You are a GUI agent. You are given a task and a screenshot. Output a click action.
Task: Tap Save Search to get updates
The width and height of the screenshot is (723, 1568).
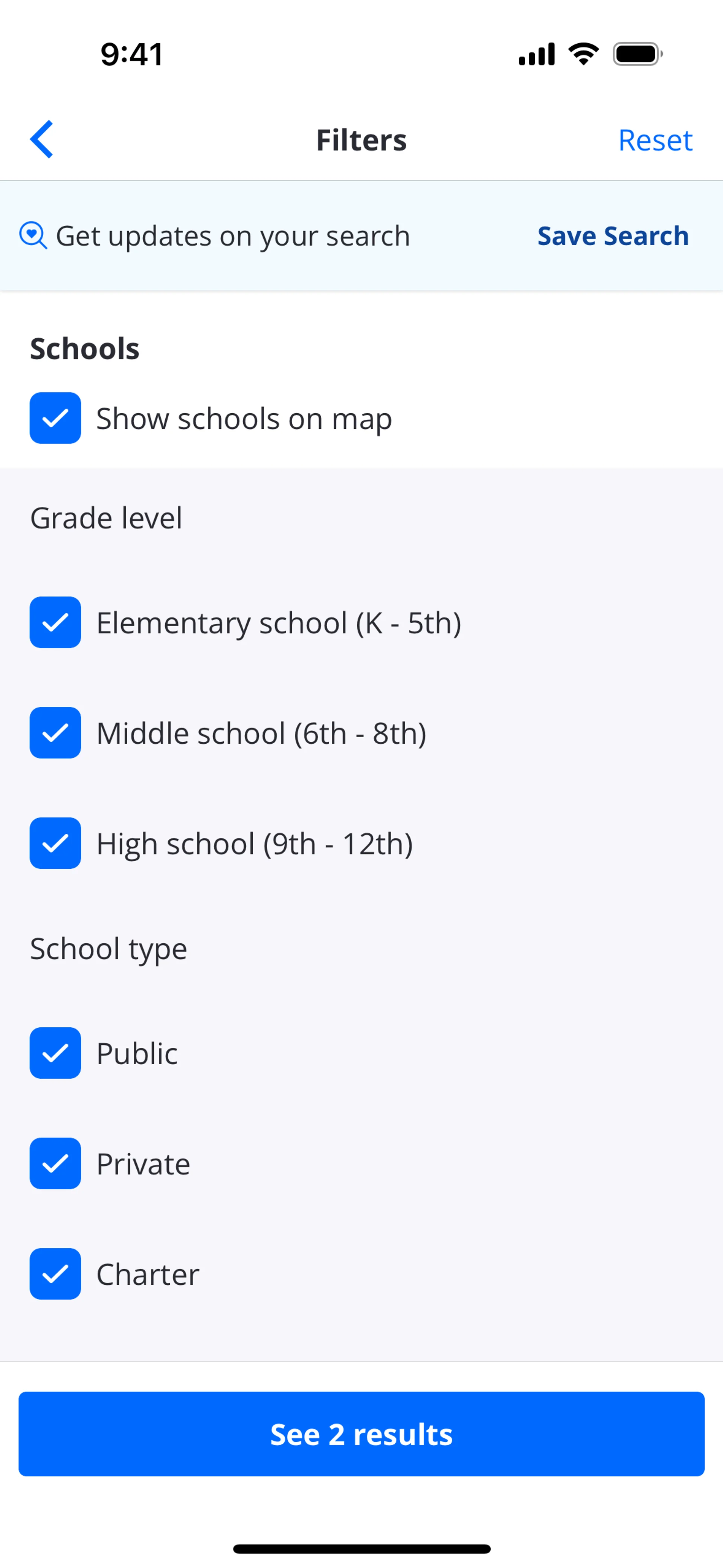point(612,235)
